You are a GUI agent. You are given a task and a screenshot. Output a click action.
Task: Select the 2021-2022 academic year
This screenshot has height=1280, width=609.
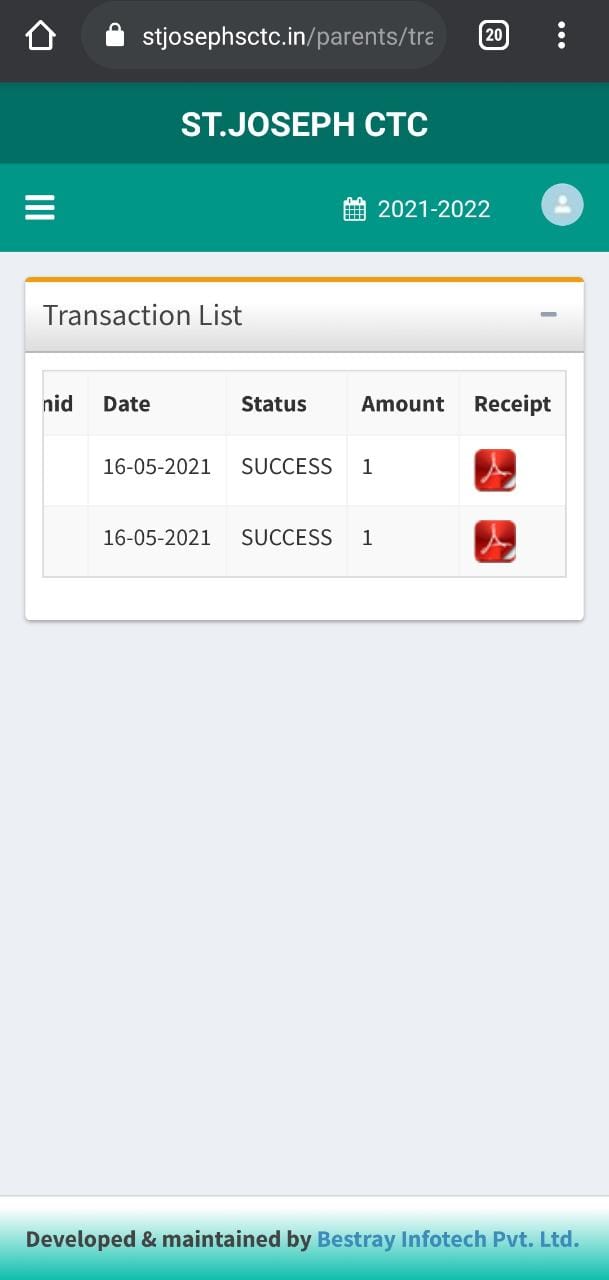click(x=417, y=209)
